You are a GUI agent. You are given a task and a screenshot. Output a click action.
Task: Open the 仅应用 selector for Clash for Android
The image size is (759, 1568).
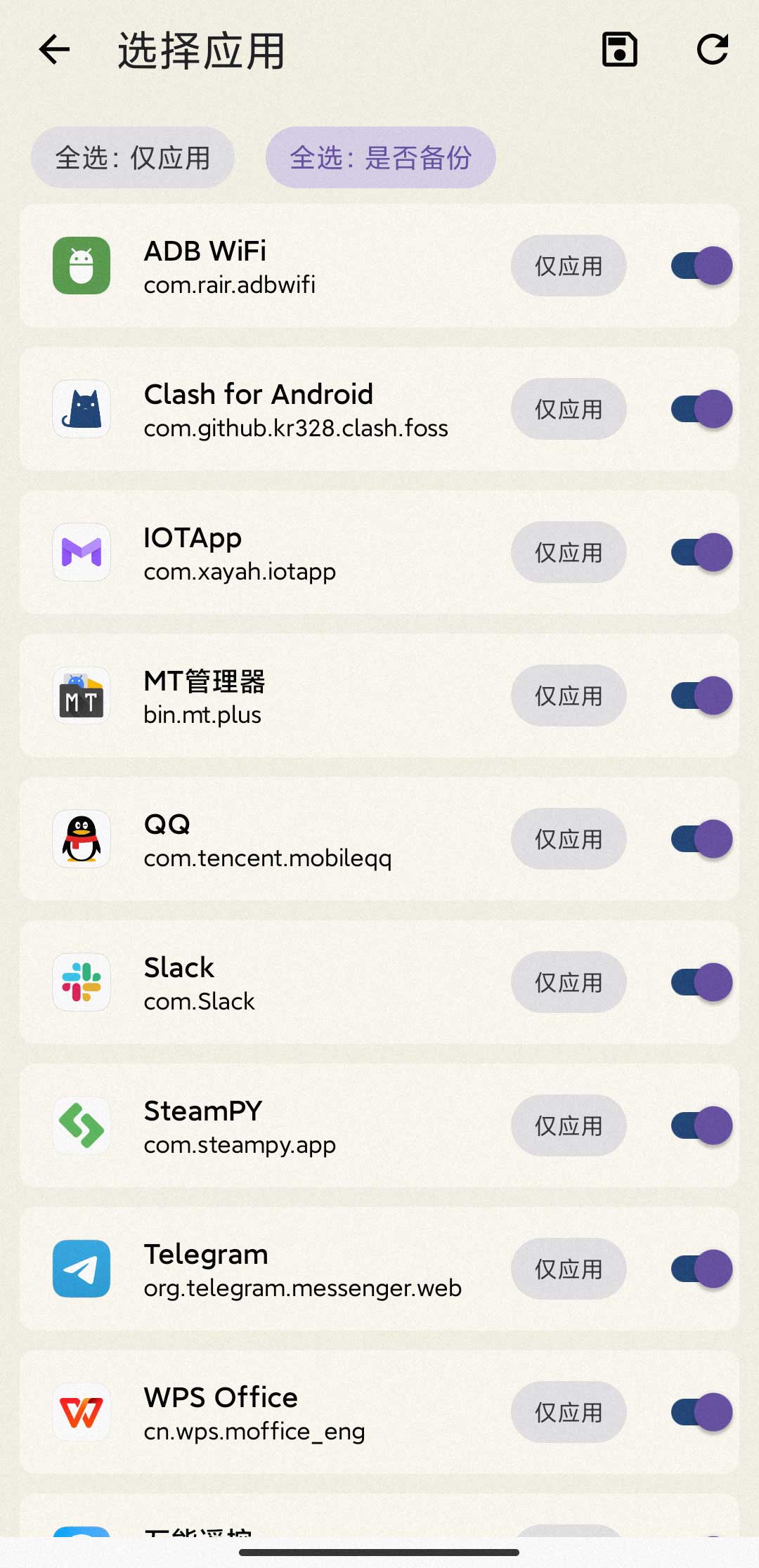click(569, 410)
